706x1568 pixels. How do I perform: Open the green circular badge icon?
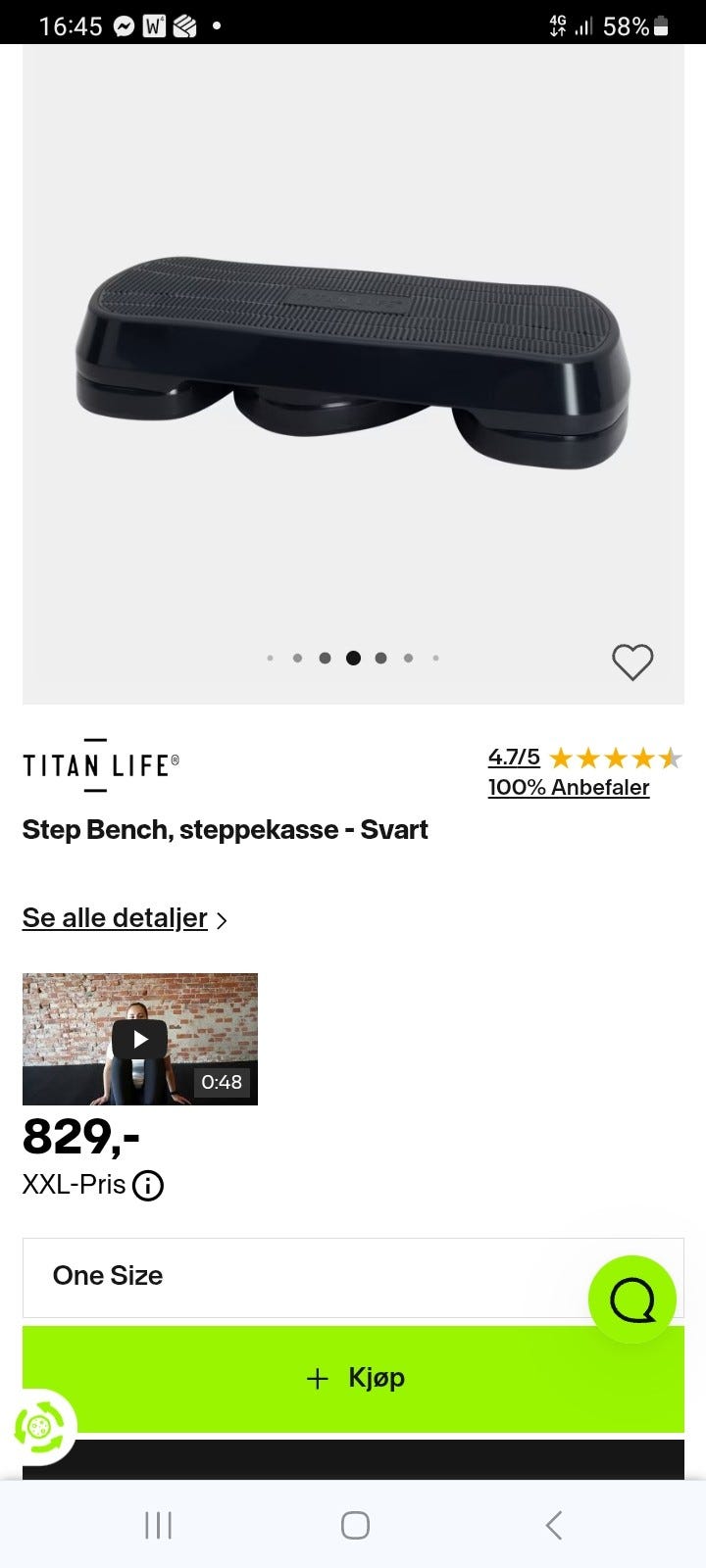click(40, 1426)
